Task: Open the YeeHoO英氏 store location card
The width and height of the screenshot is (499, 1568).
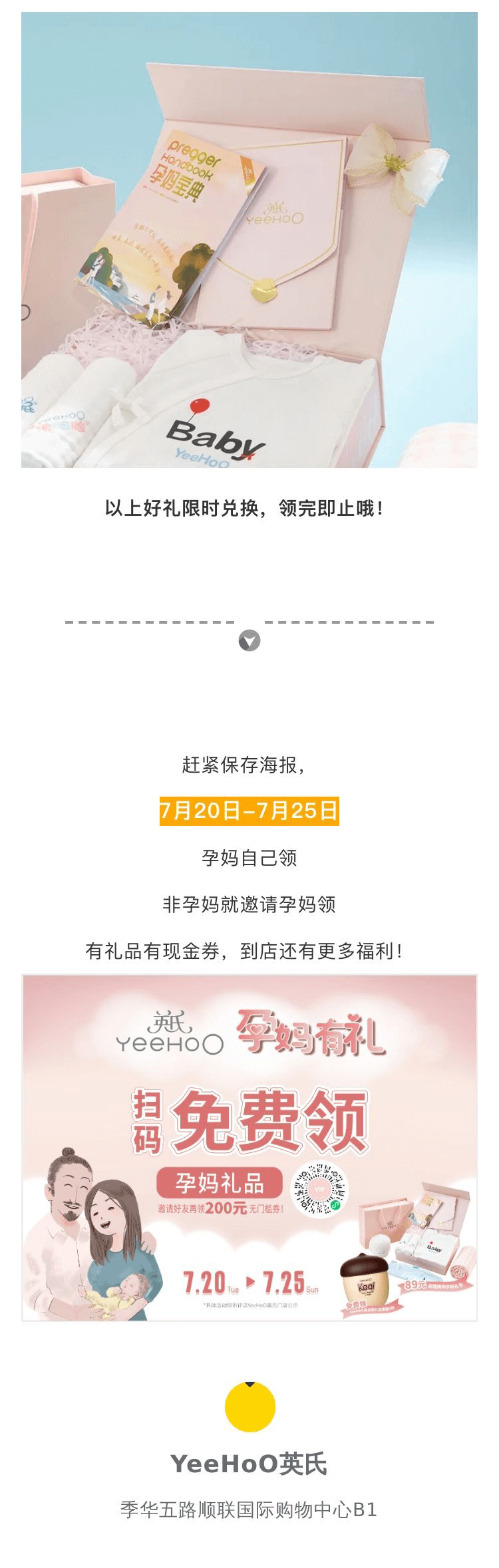Action: 249,1464
